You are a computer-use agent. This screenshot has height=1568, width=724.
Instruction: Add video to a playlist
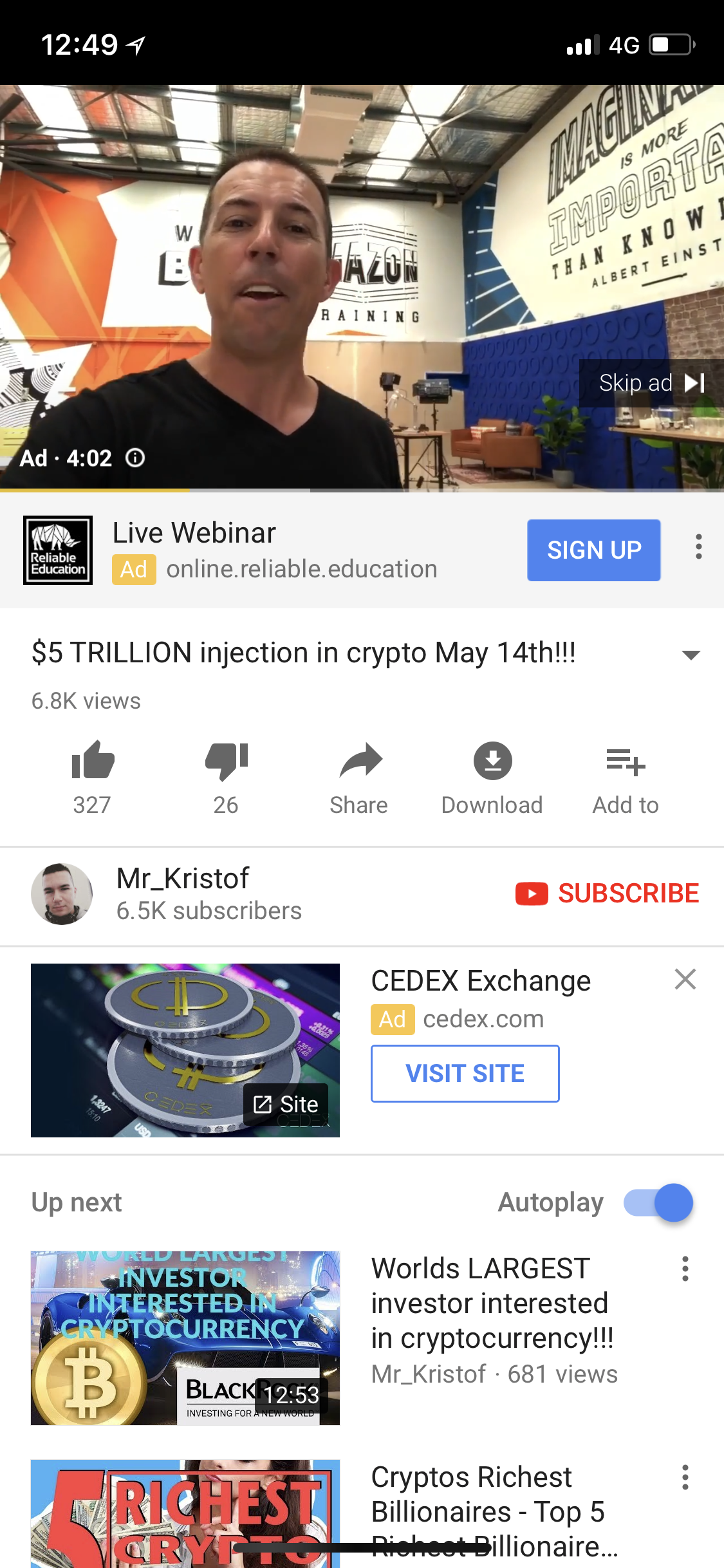click(x=626, y=763)
